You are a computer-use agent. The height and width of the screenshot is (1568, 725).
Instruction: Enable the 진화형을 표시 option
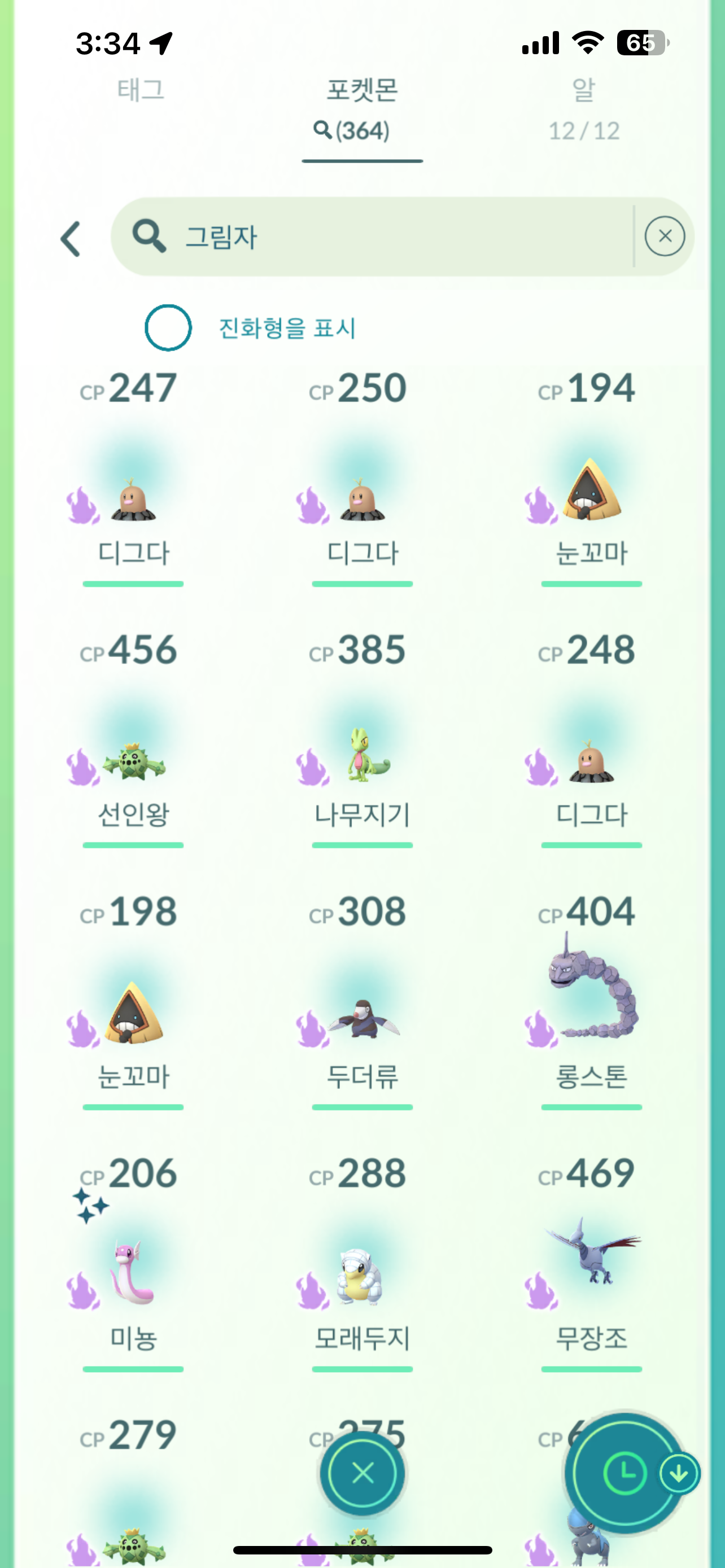(168, 327)
